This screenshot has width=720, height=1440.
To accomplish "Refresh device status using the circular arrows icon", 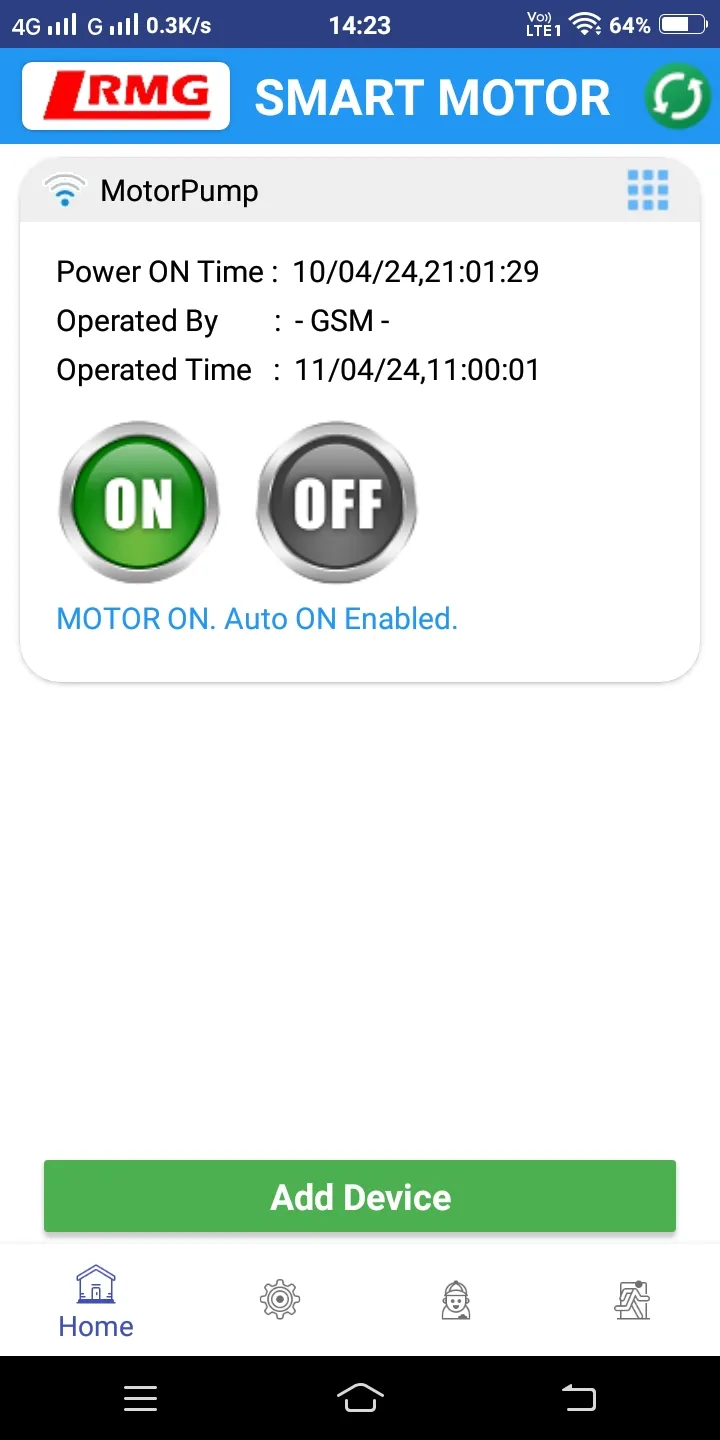I will (x=678, y=96).
